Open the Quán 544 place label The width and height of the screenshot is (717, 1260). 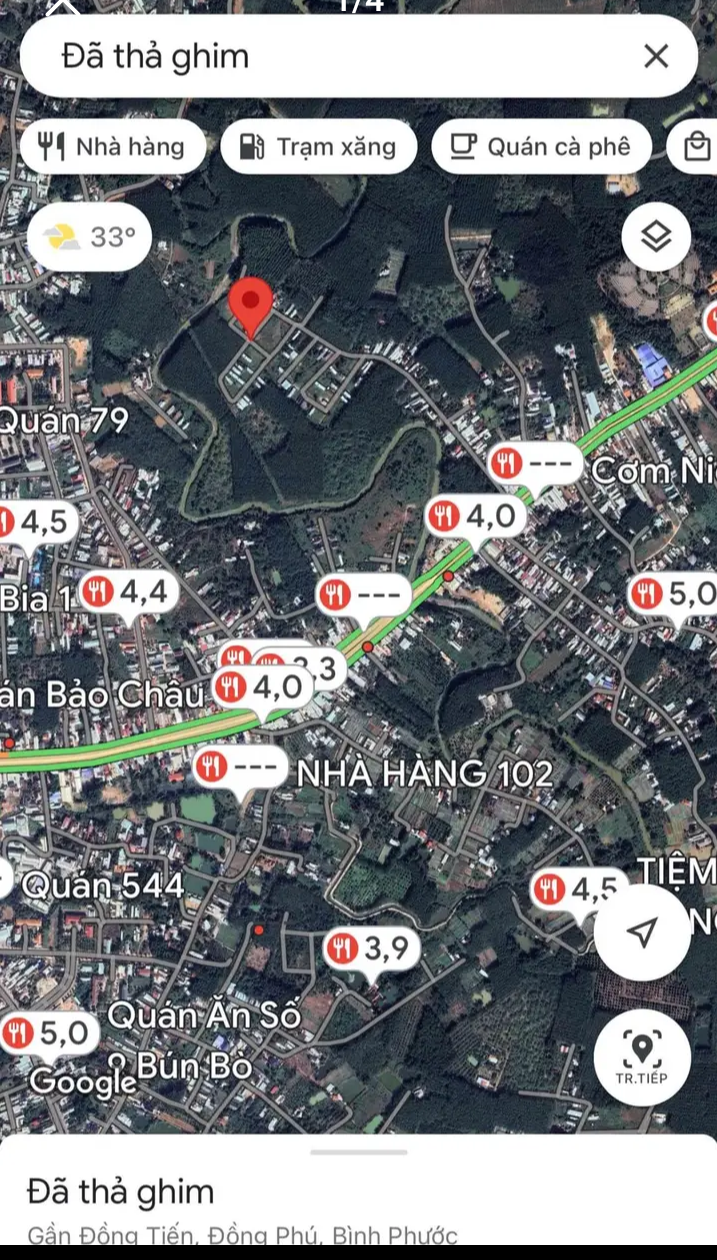pyautogui.click(x=102, y=885)
